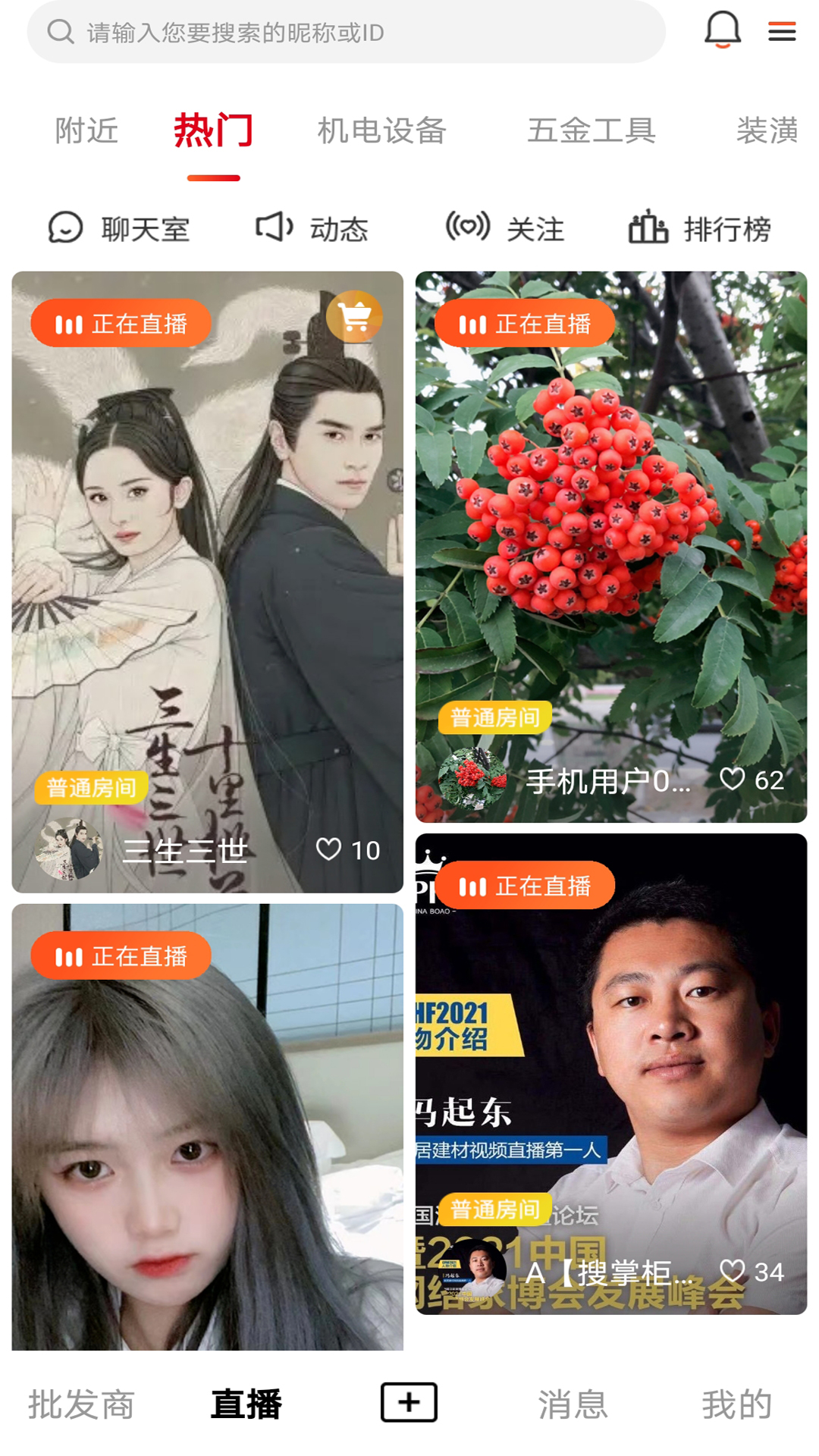Tap the search box for nickname or ID
This screenshot has width=819, height=1456.
point(346,33)
